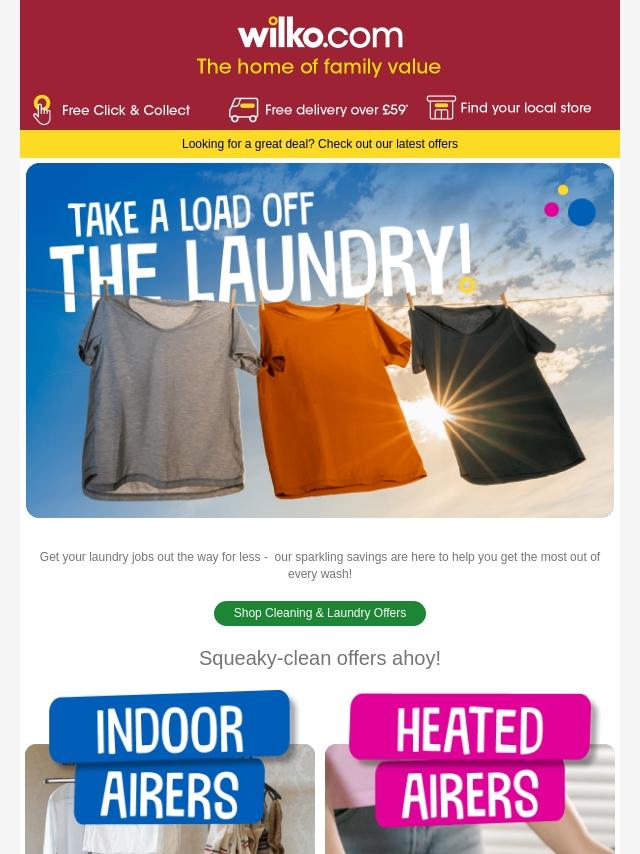Shop Cleaning & Laundry Offers
This screenshot has height=854, width=640.
pos(320,613)
